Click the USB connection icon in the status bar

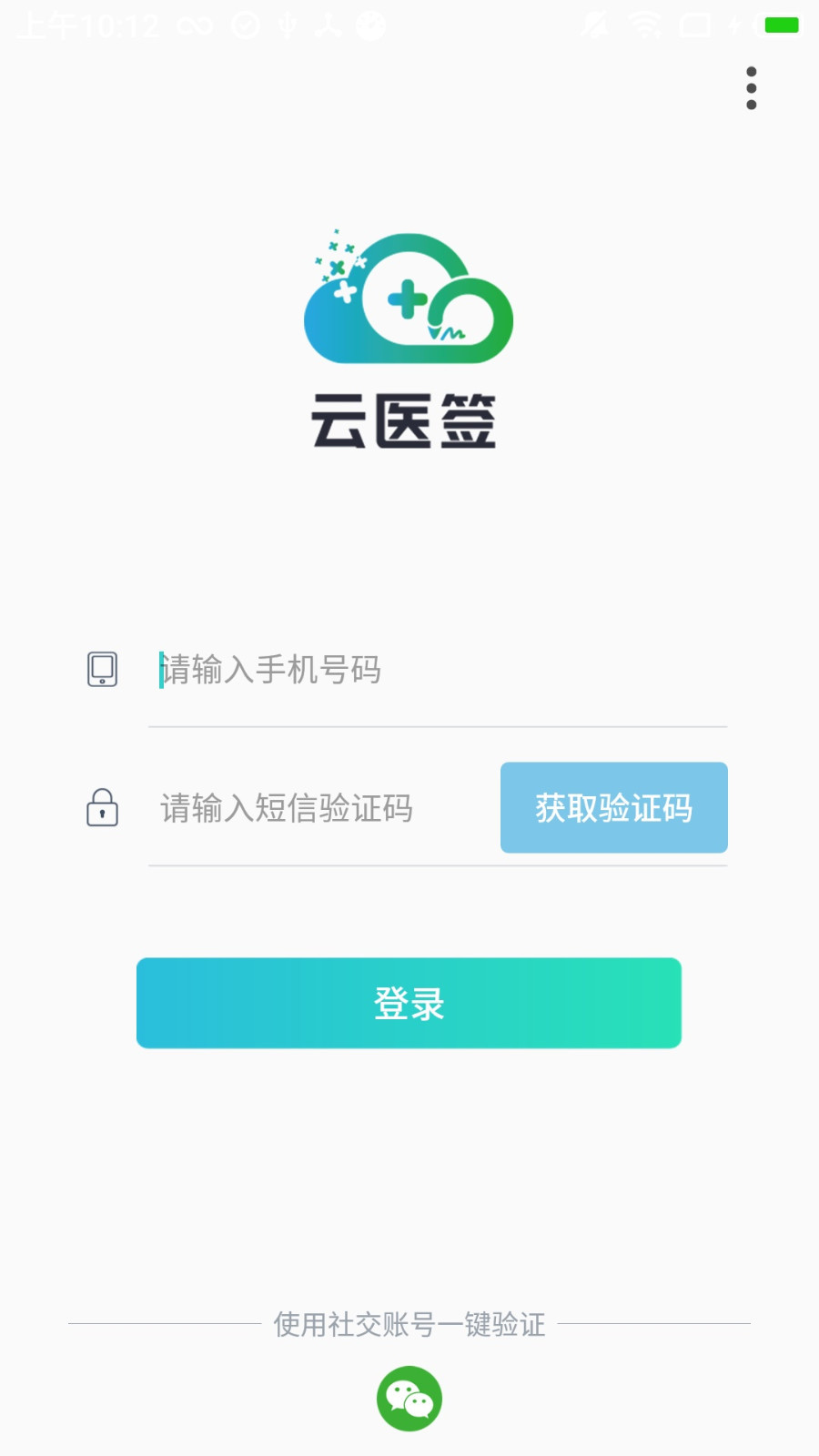pyautogui.click(x=287, y=25)
